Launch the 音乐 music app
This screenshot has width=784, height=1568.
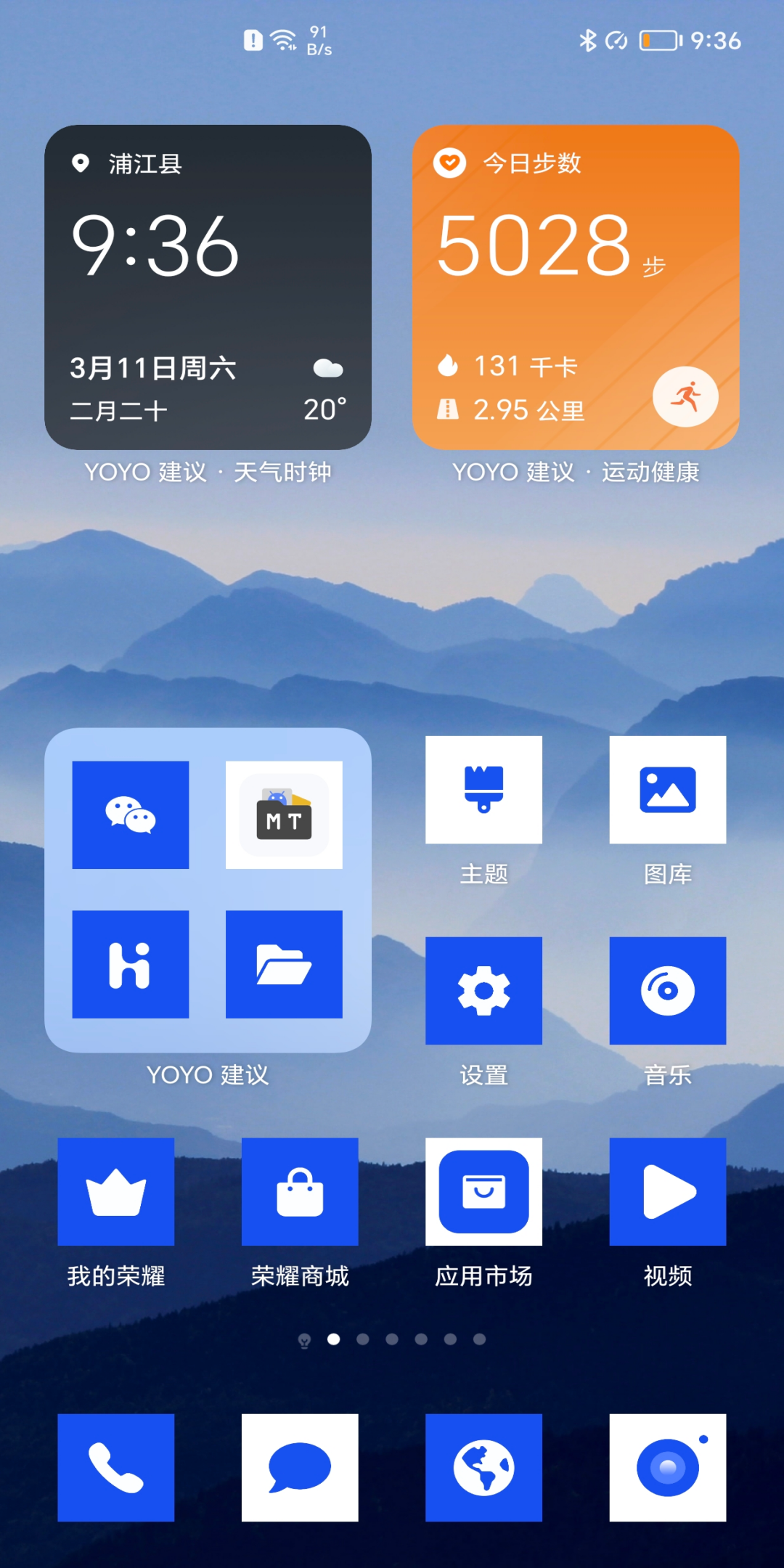click(667, 990)
